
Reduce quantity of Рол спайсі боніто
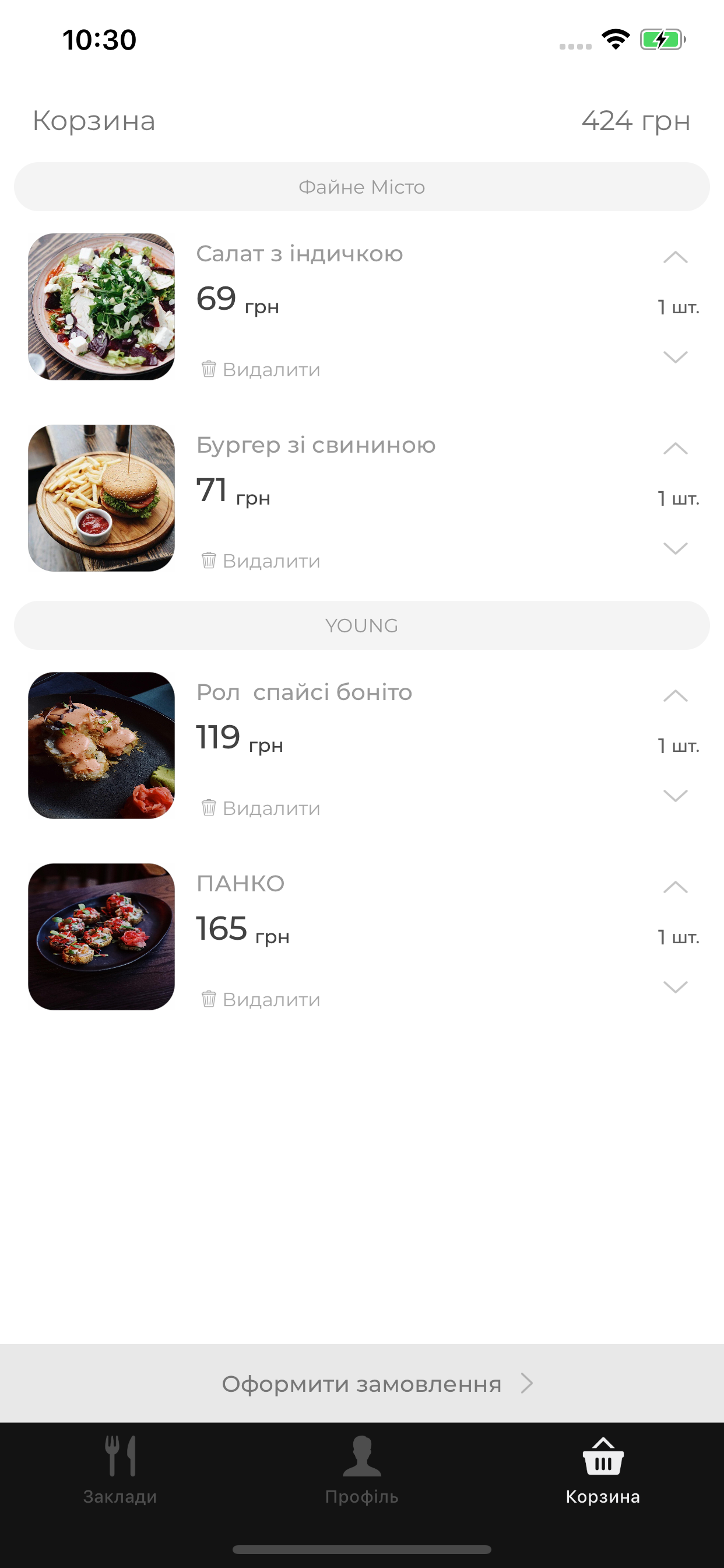(676, 795)
